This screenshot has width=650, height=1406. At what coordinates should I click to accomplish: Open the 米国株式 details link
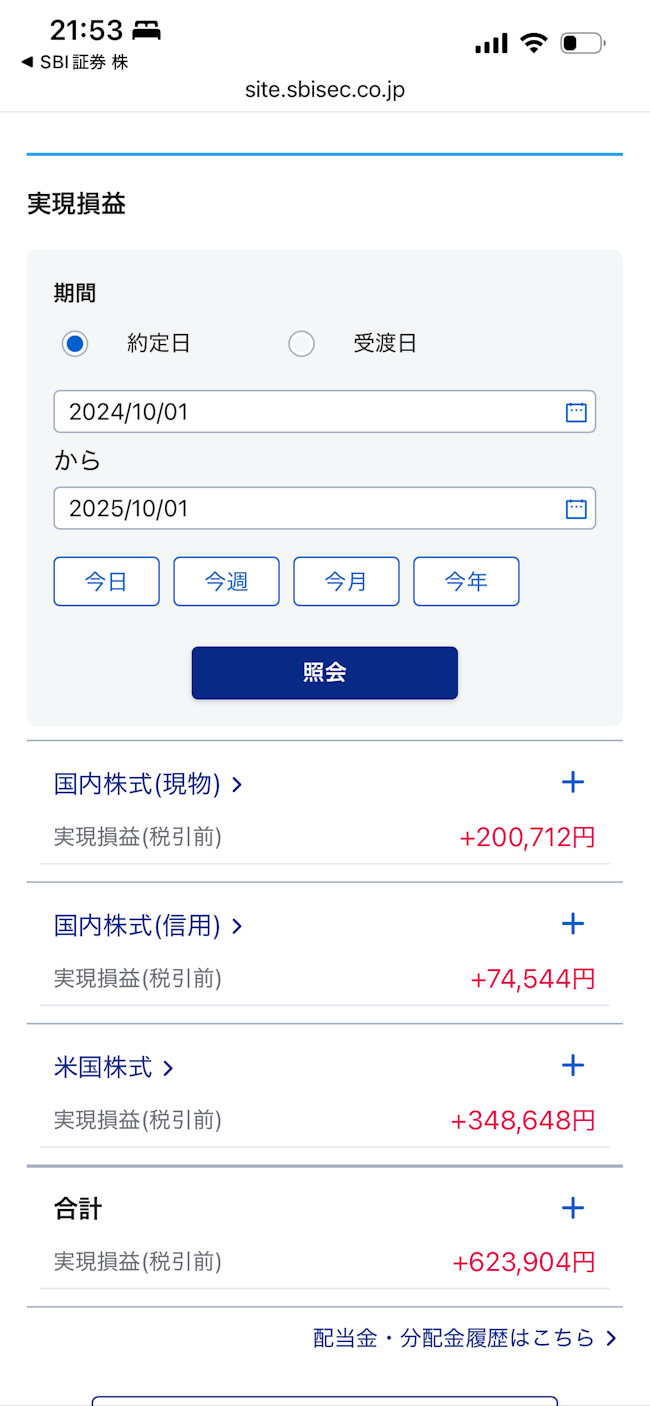pyautogui.click(x=113, y=1068)
